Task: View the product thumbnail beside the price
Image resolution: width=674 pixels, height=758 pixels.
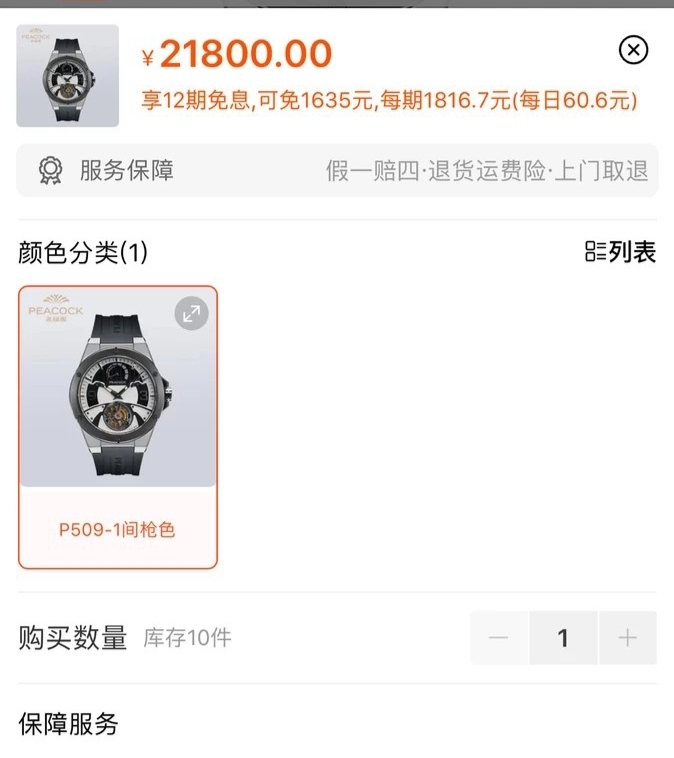Action: 67,76
